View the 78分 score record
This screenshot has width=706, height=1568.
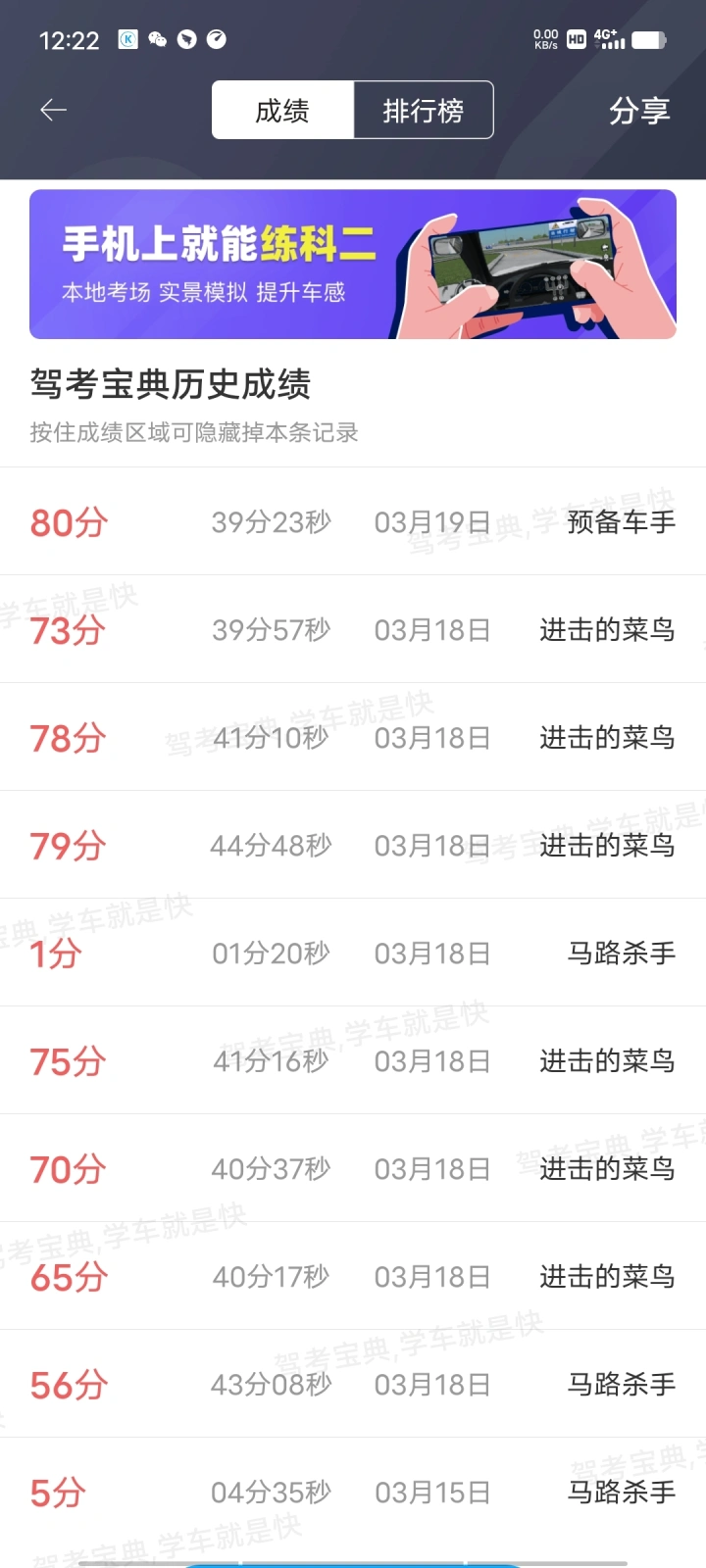353,738
